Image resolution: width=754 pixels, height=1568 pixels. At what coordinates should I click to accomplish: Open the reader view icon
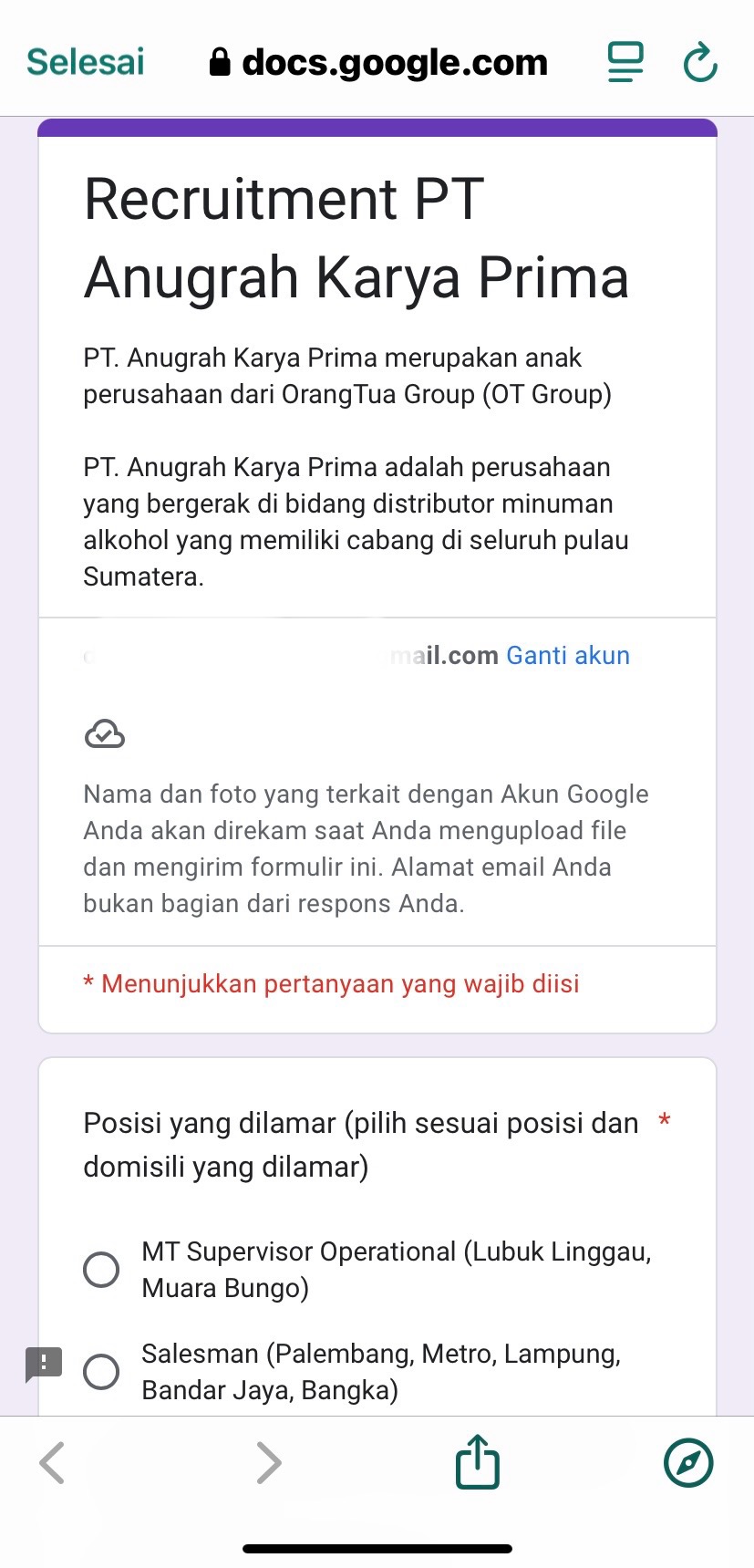click(x=625, y=62)
